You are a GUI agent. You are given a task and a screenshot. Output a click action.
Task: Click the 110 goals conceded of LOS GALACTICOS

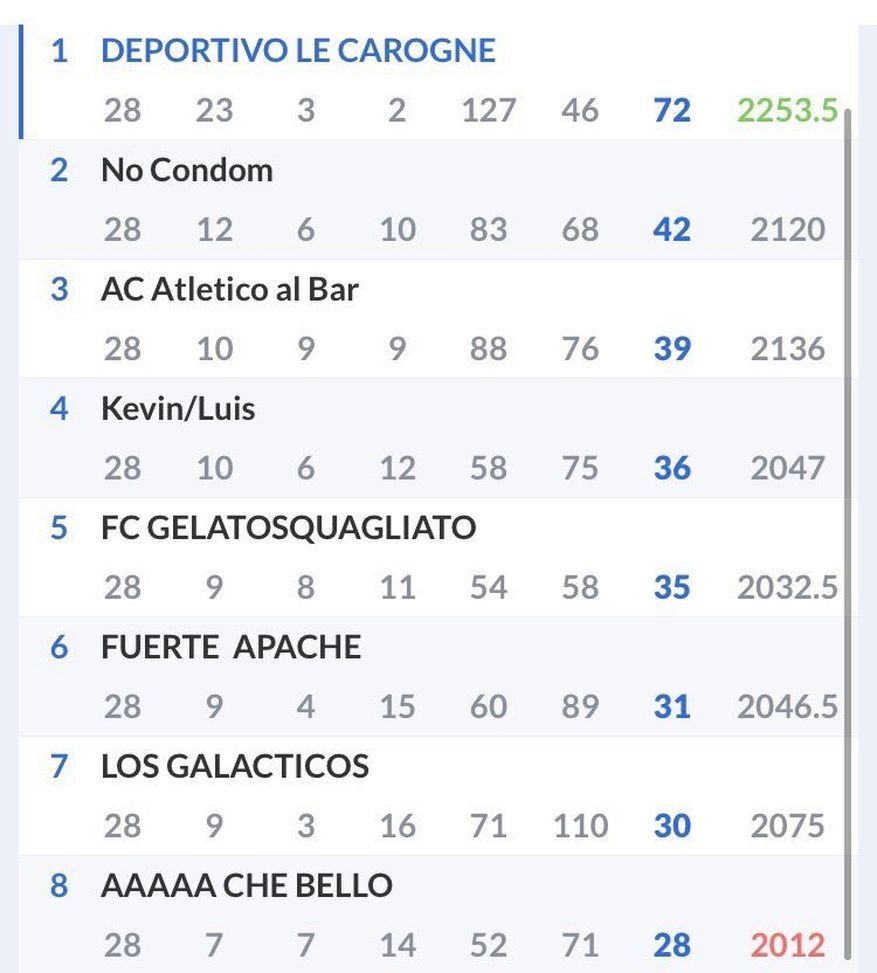[x=580, y=826]
